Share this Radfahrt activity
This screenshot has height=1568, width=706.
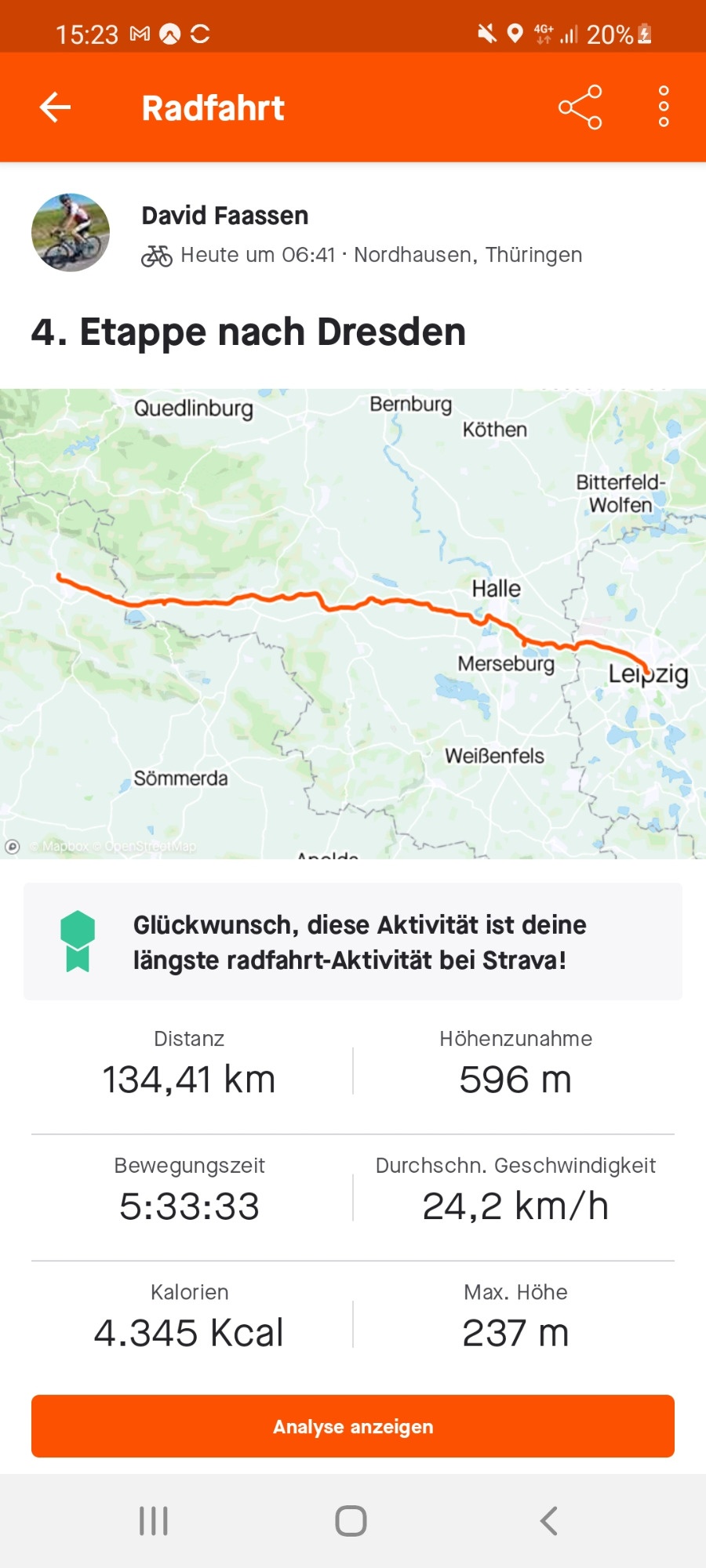click(580, 107)
